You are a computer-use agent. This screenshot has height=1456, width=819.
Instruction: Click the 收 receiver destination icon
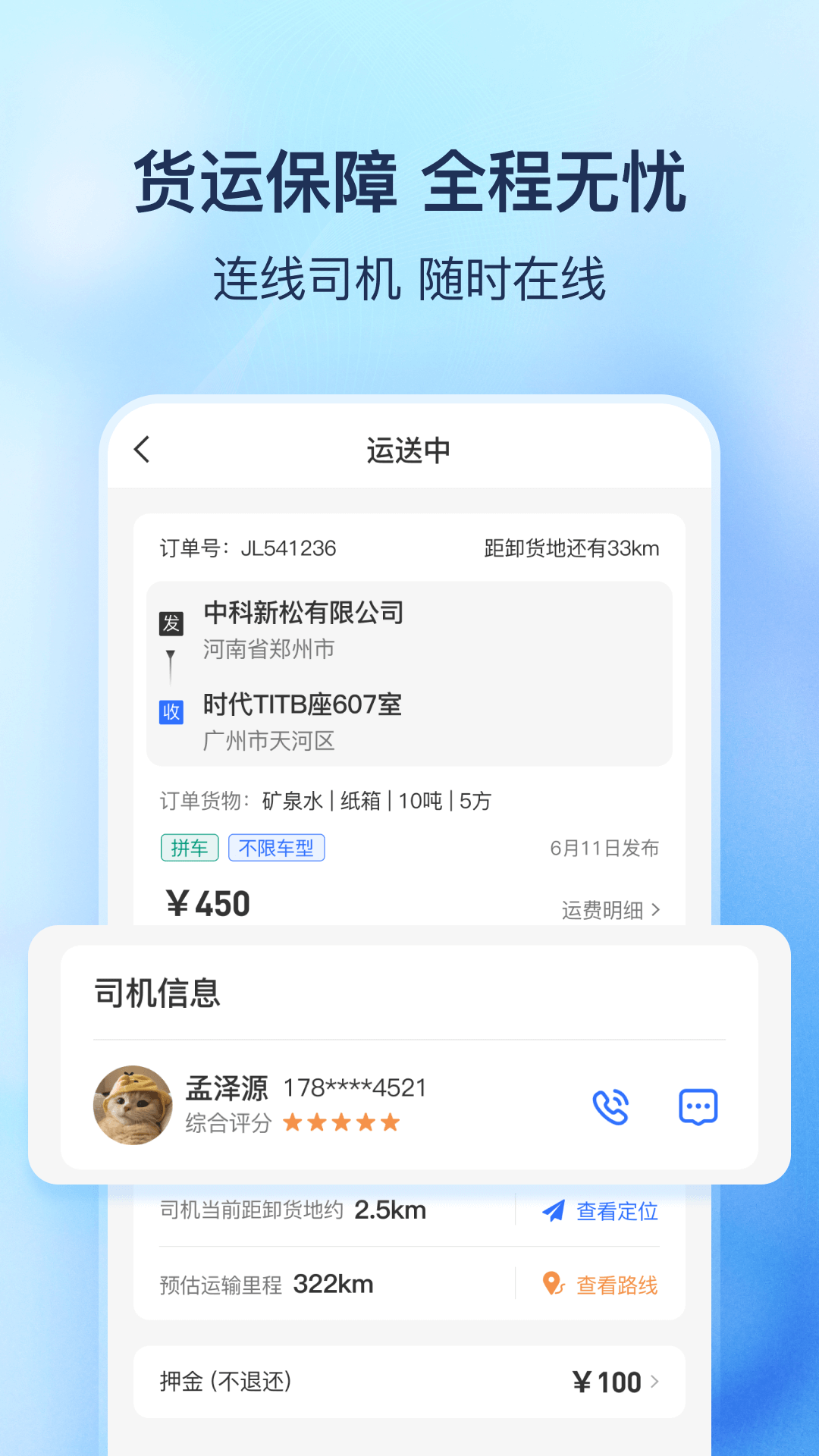[171, 712]
